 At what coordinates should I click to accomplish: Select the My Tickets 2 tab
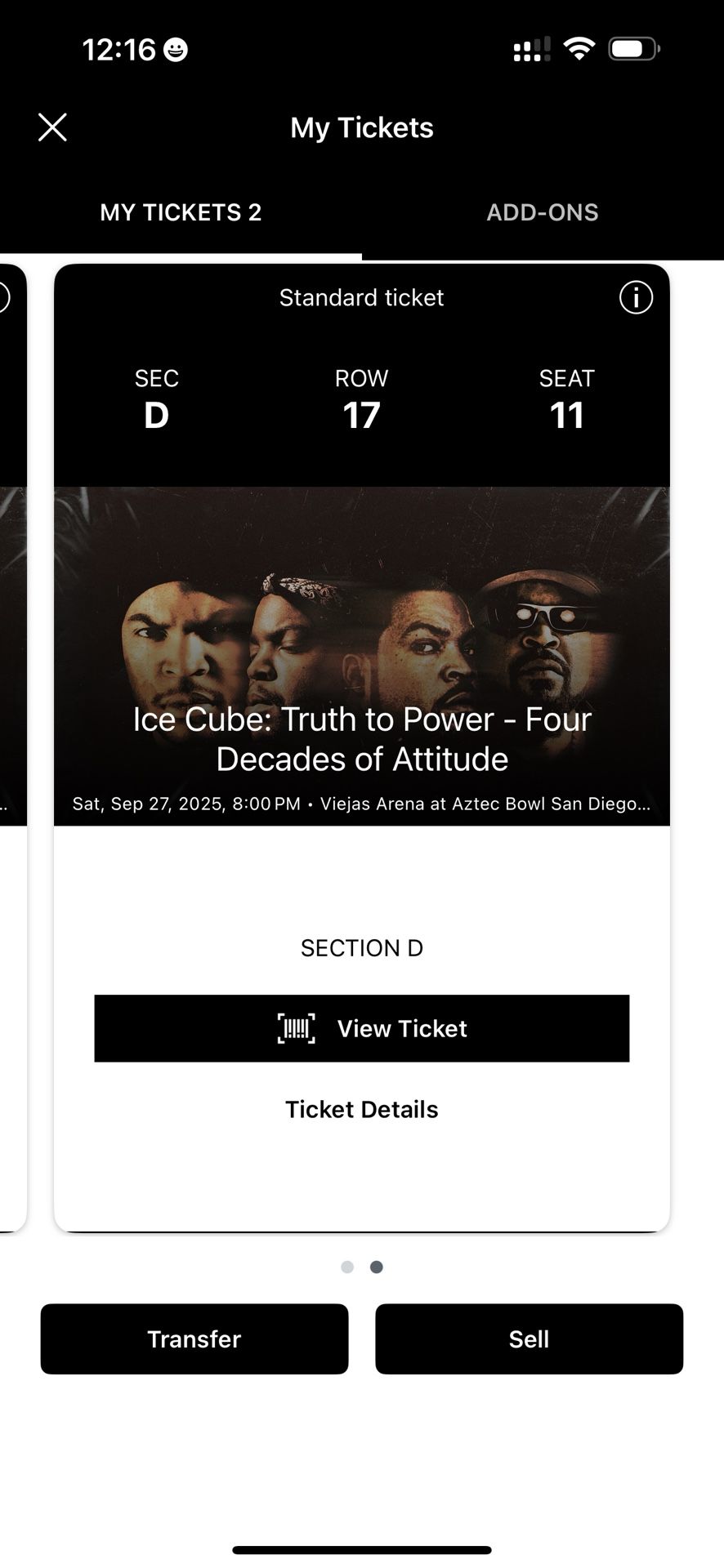point(181,212)
